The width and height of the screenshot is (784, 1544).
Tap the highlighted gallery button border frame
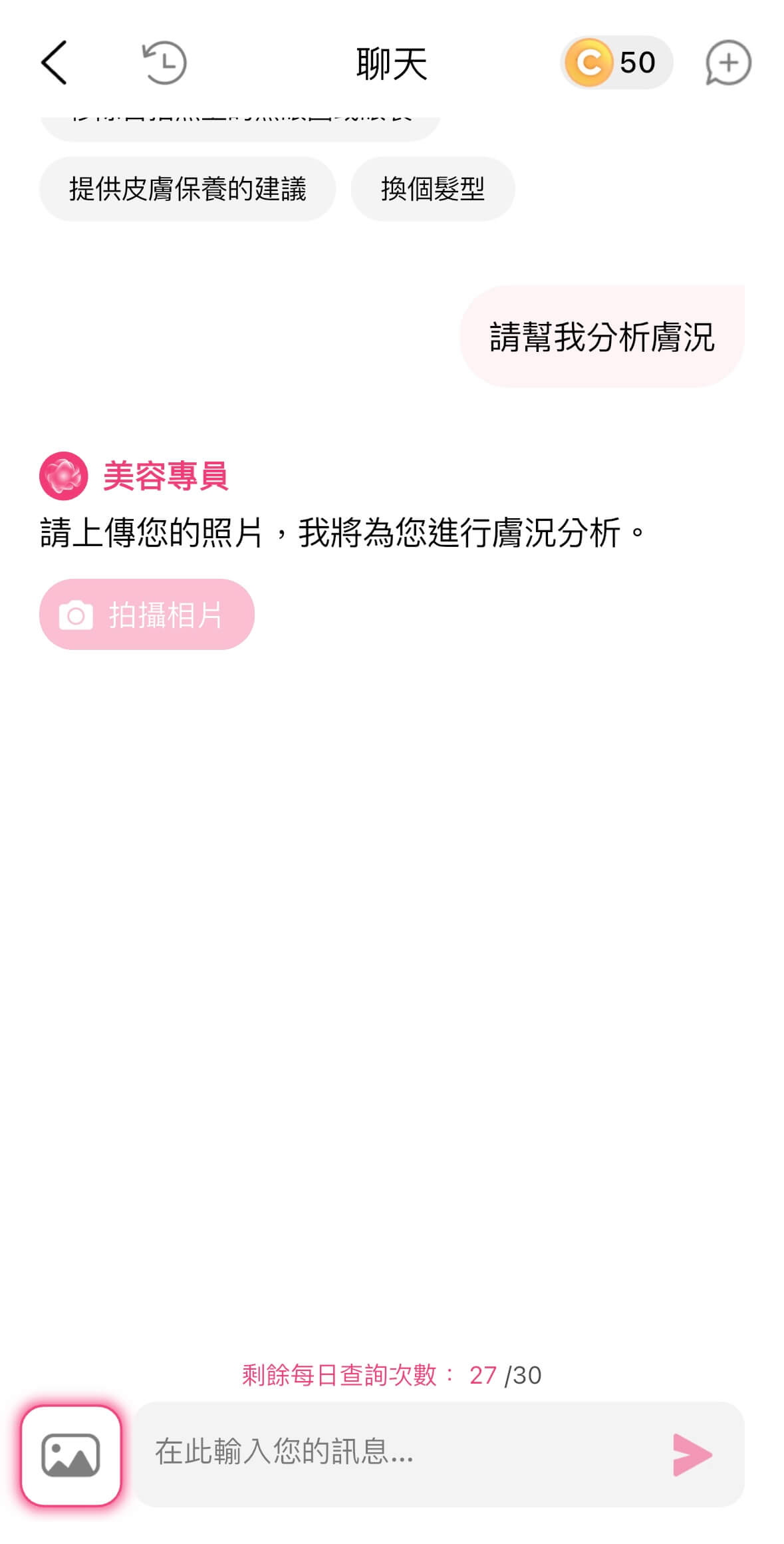[x=70, y=1457]
